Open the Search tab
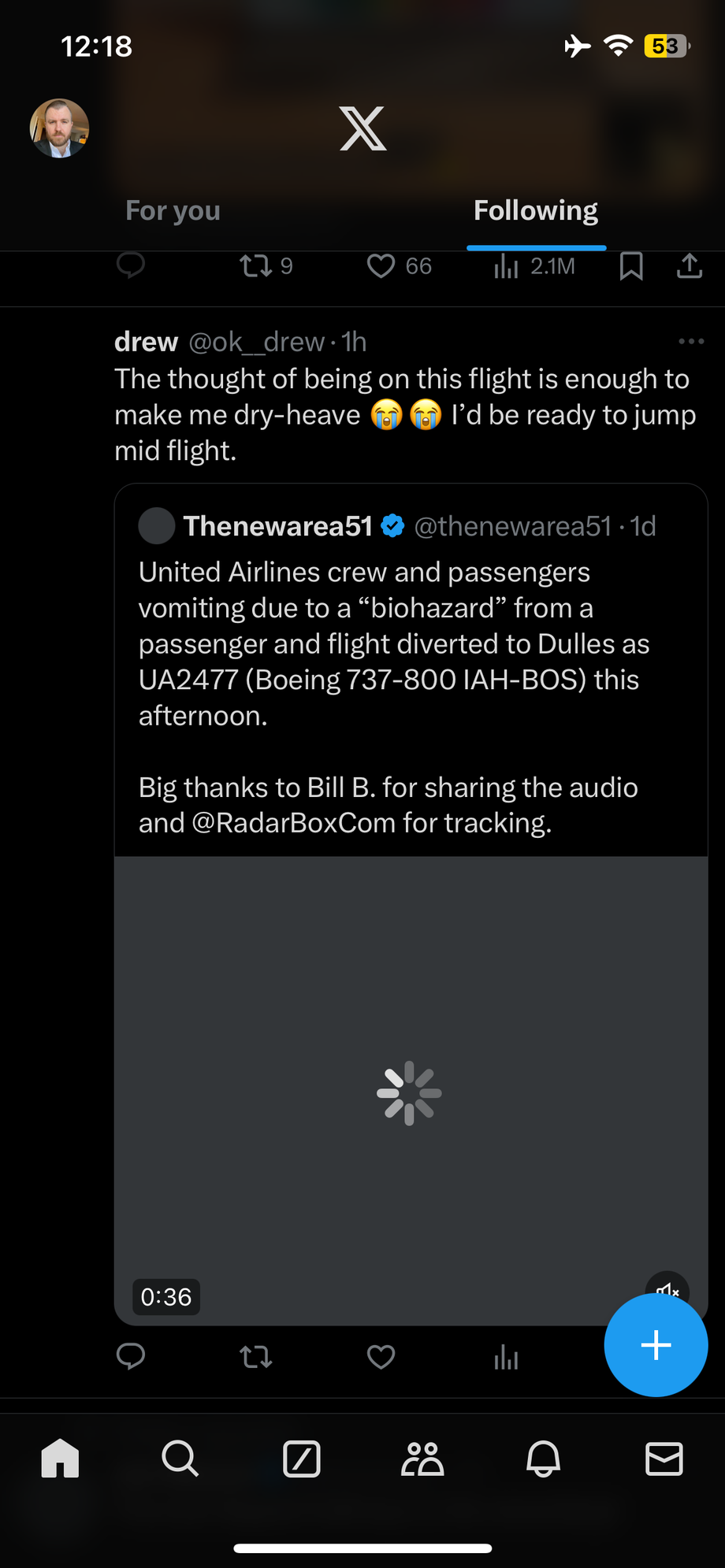 [180, 1459]
